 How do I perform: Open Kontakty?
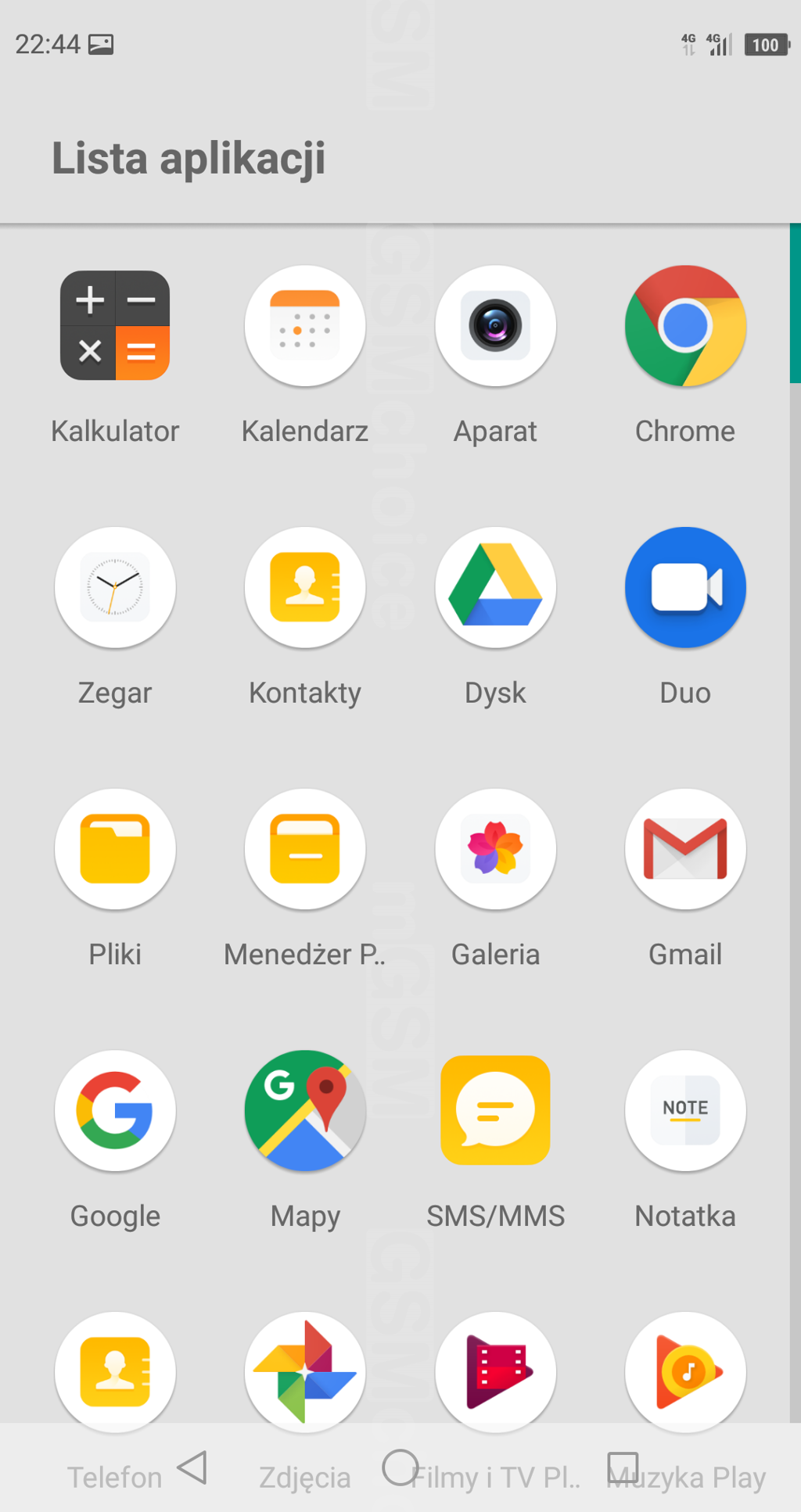(x=305, y=587)
